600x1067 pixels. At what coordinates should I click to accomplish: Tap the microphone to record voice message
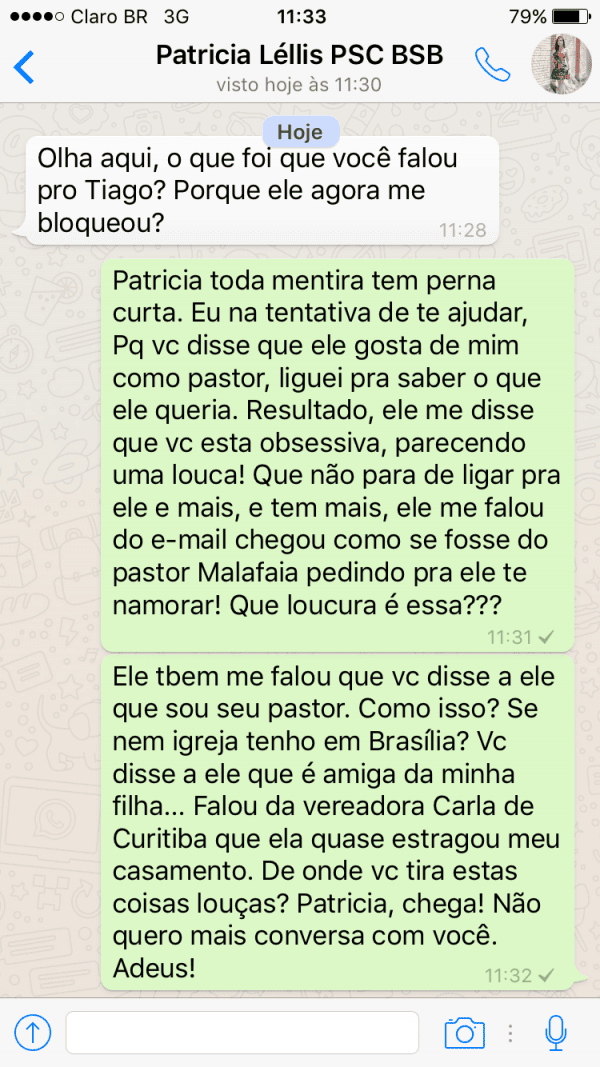point(556,1032)
